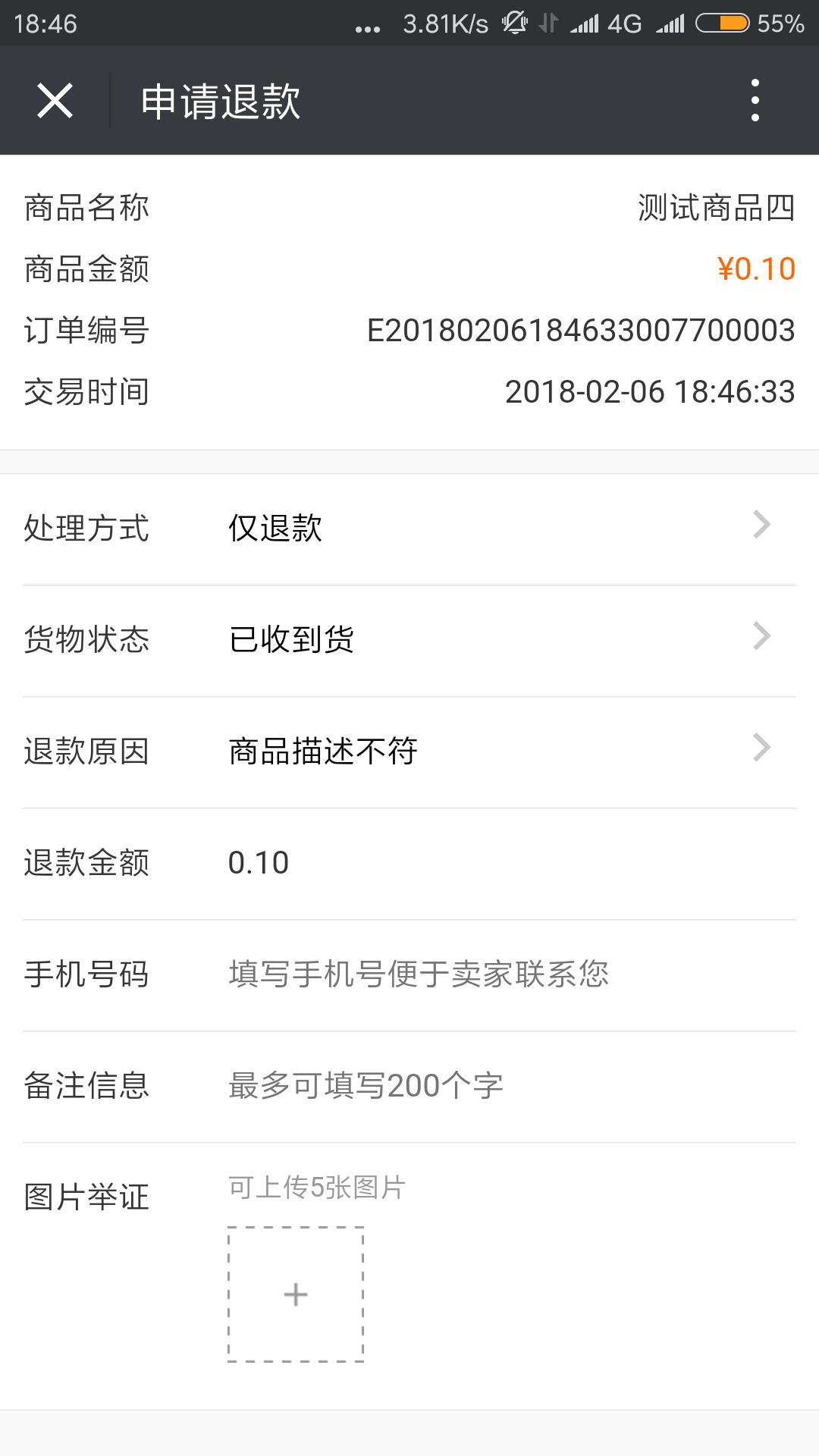Tap the 4G network indicator
819x1456 pixels.
[622, 23]
